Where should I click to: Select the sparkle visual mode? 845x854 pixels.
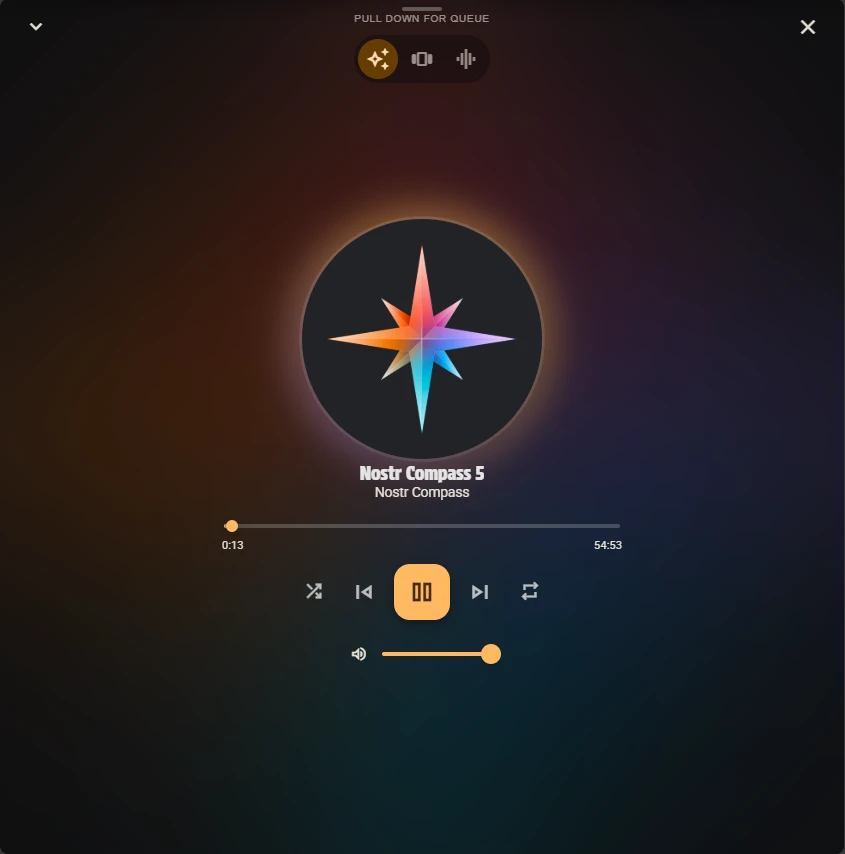pos(378,59)
